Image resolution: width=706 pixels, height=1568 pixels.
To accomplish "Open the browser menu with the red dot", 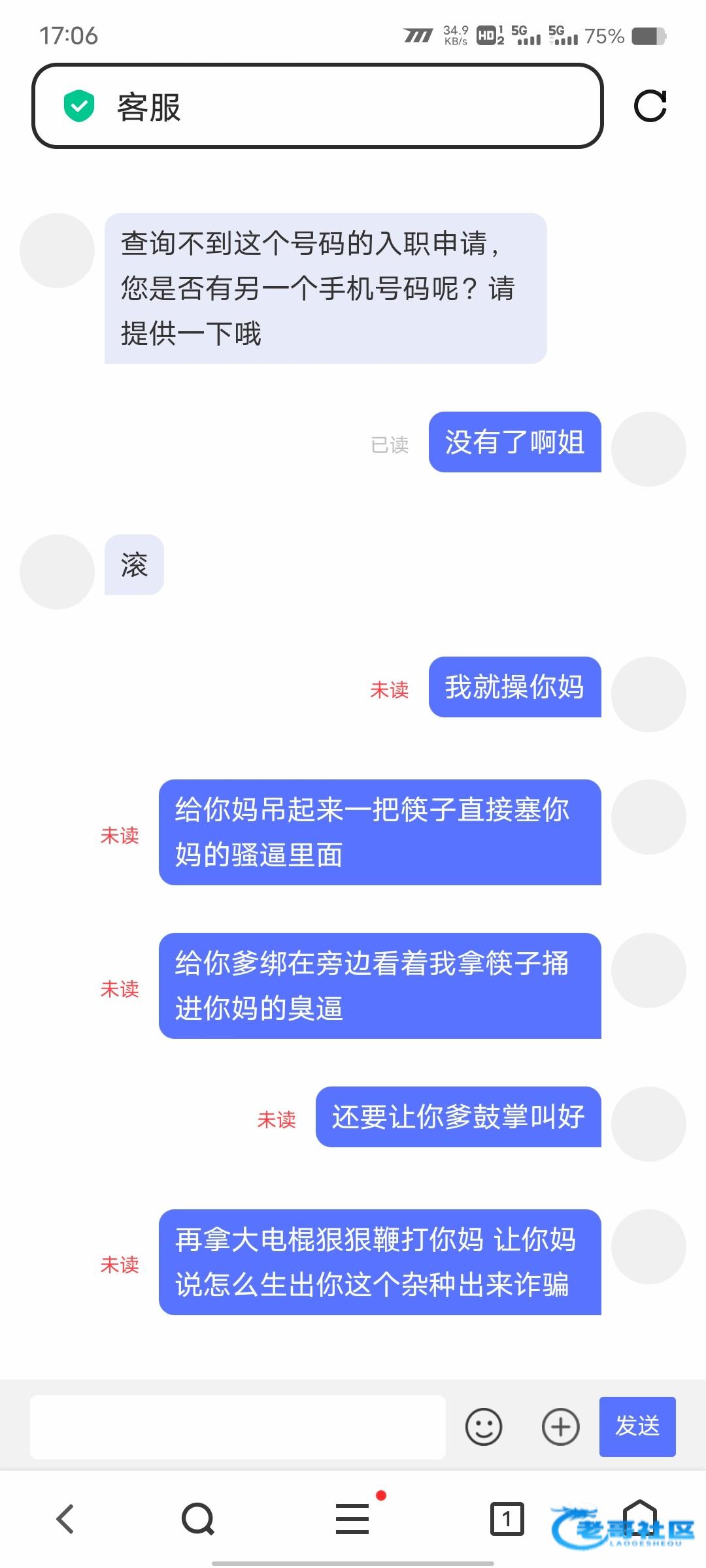I will pos(353,1518).
